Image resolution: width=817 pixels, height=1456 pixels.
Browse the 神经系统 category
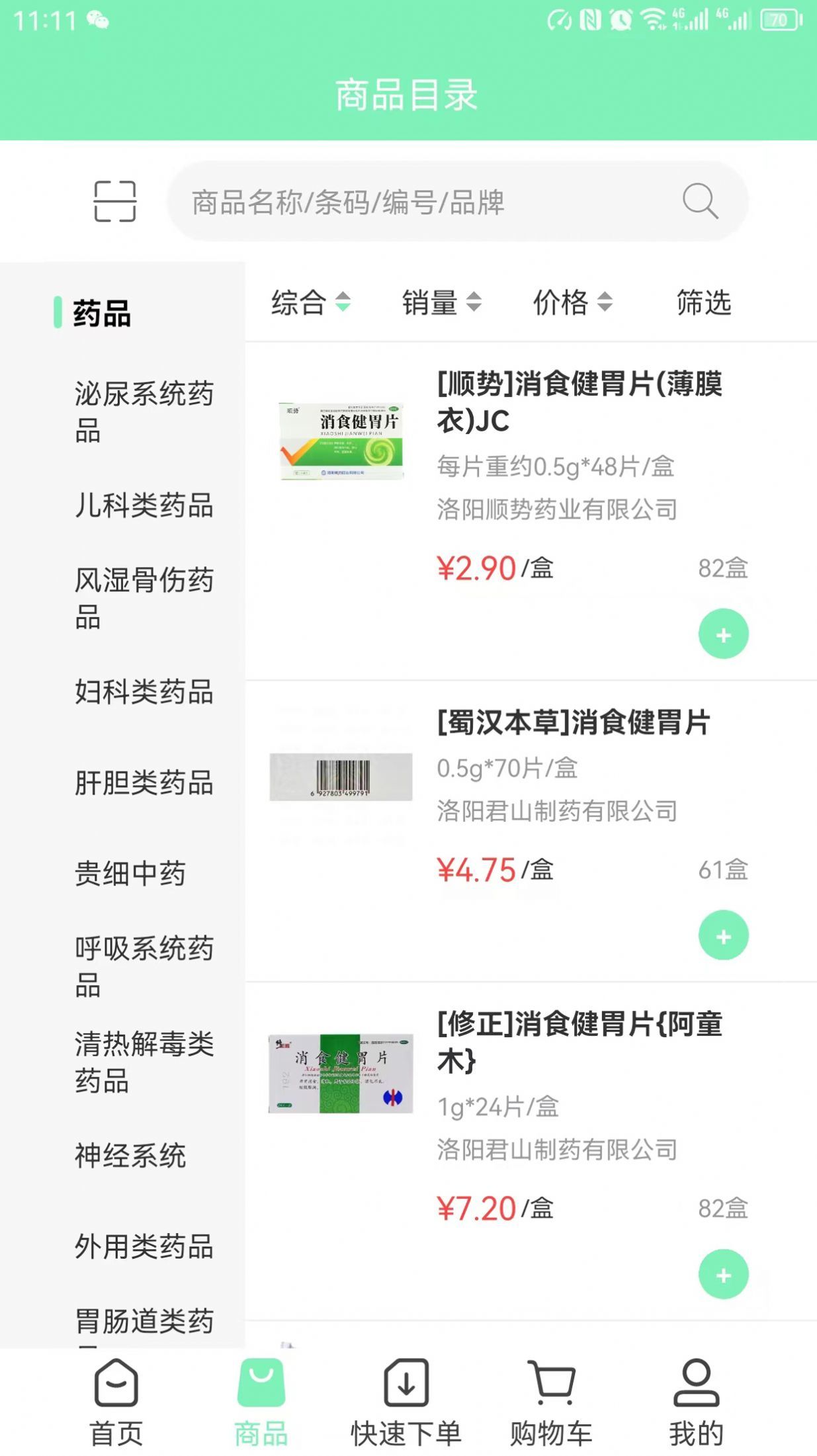[x=130, y=1156]
